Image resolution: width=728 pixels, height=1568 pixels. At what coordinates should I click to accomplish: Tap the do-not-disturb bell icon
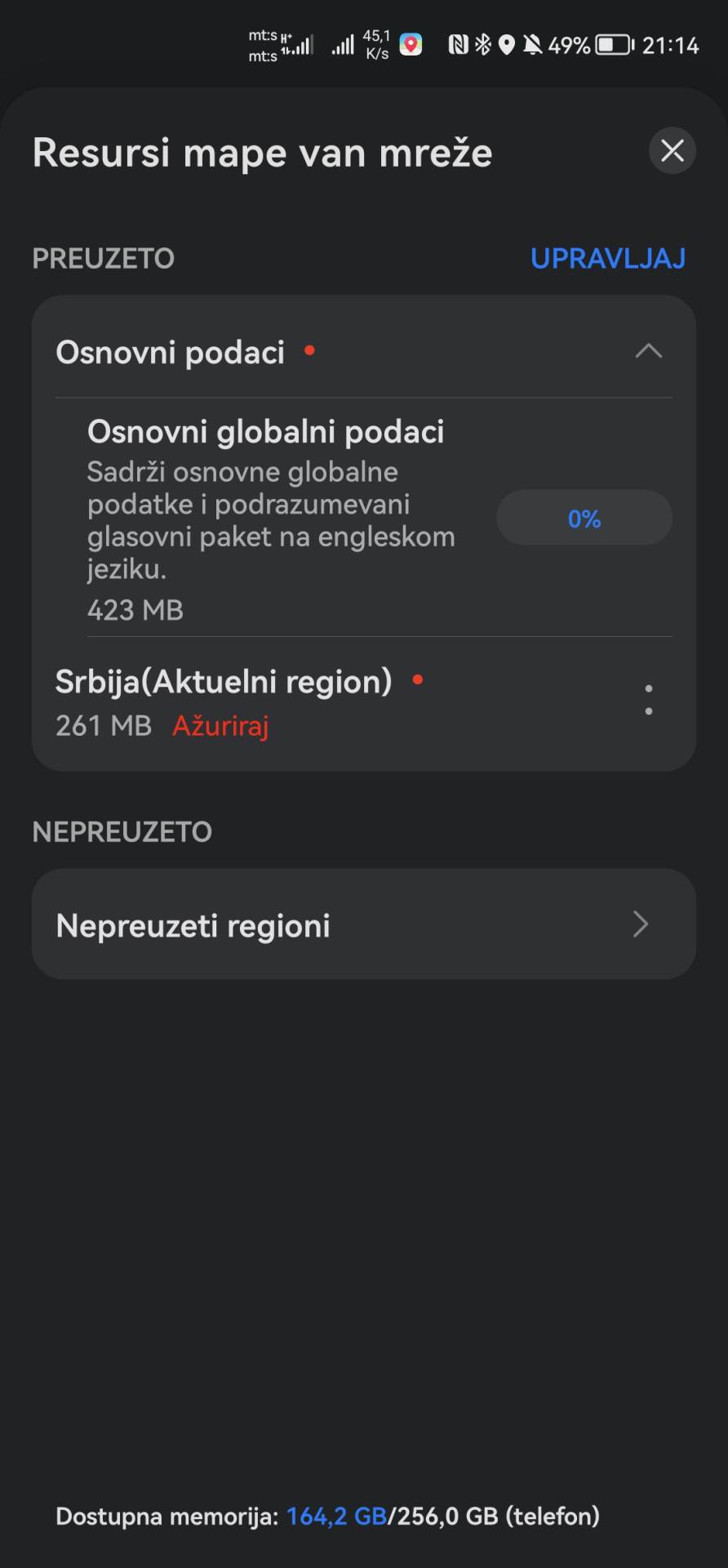point(535,45)
